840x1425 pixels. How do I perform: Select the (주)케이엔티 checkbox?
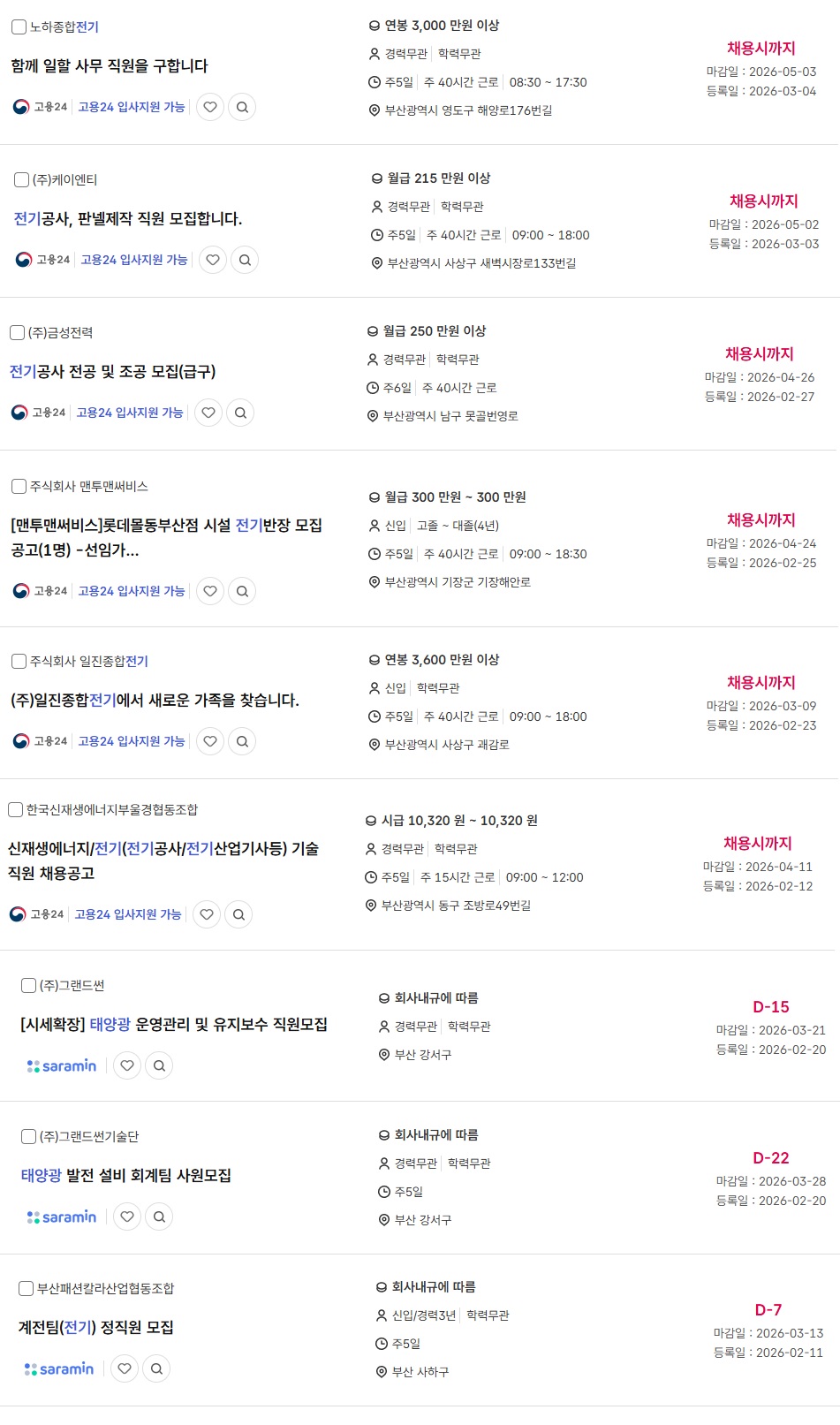(22, 180)
